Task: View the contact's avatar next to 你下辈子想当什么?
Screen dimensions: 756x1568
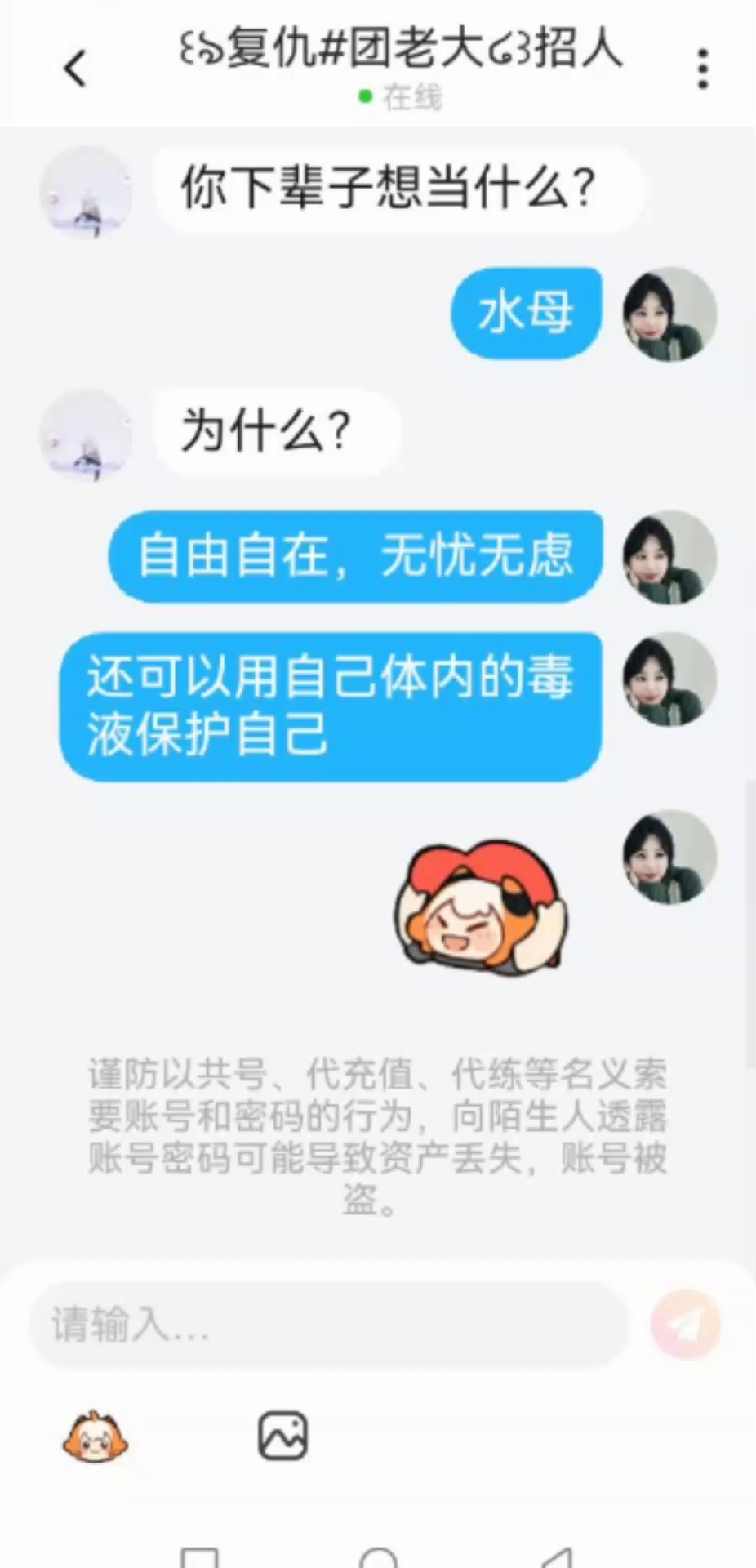Action: [87, 192]
